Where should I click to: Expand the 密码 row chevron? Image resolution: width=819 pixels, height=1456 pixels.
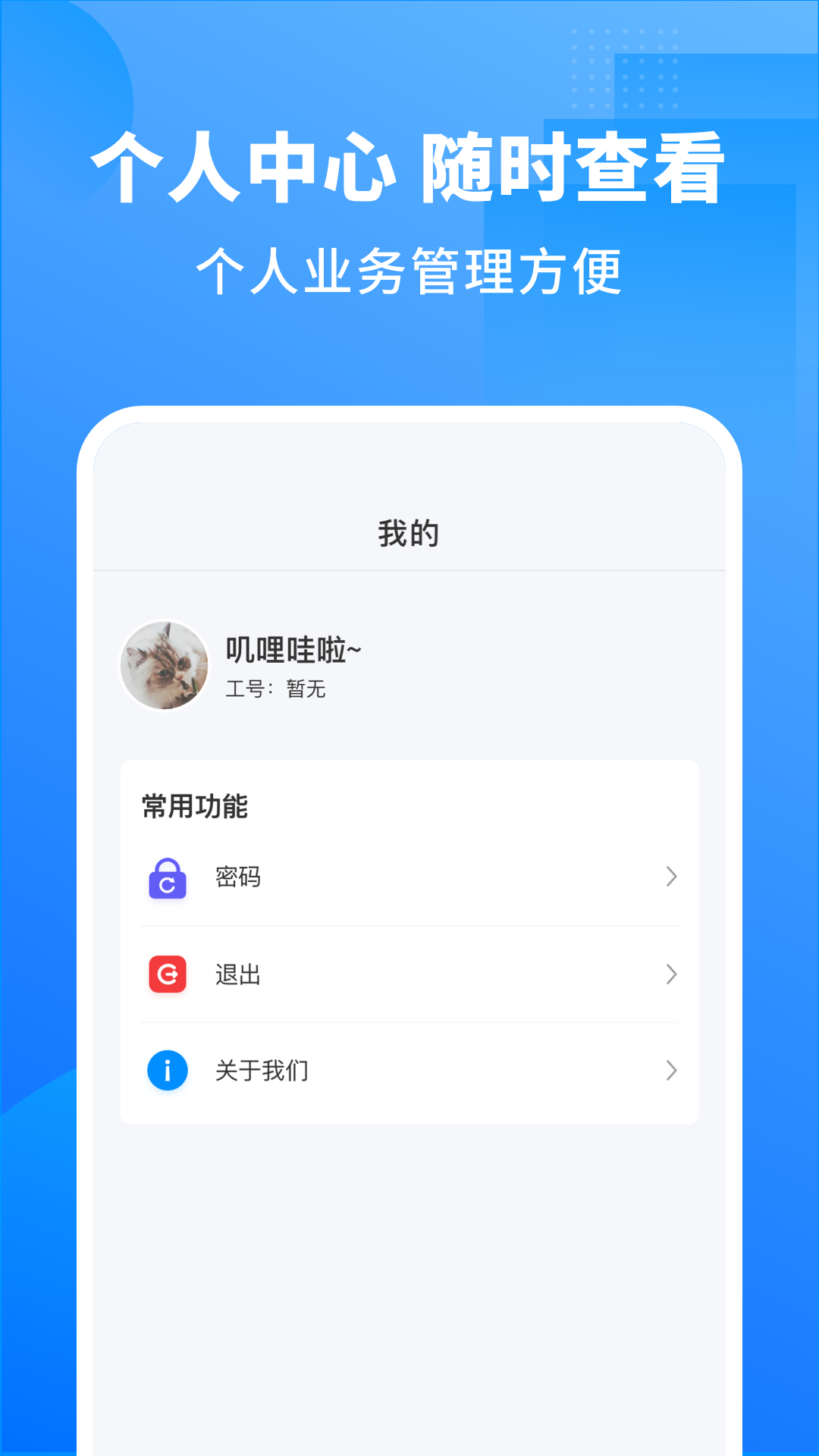pyautogui.click(x=670, y=877)
